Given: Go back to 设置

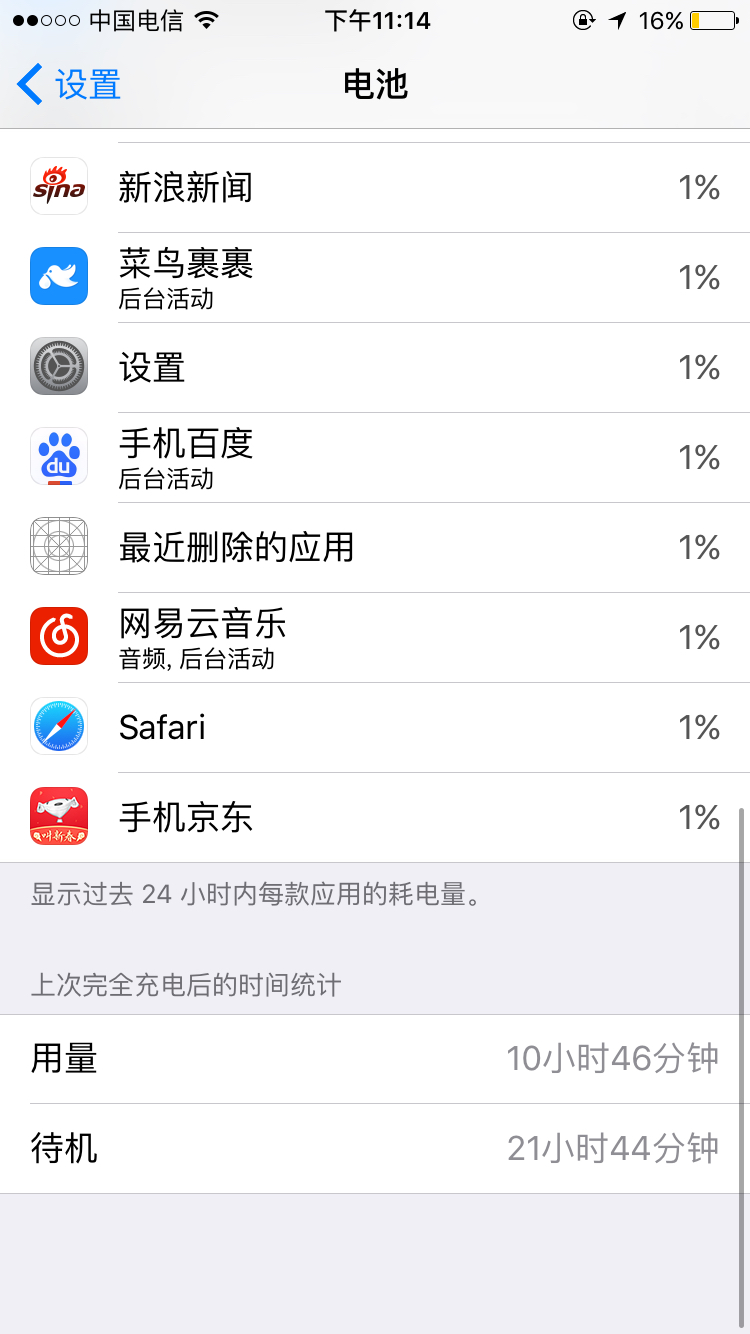Looking at the screenshot, I should click(69, 84).
